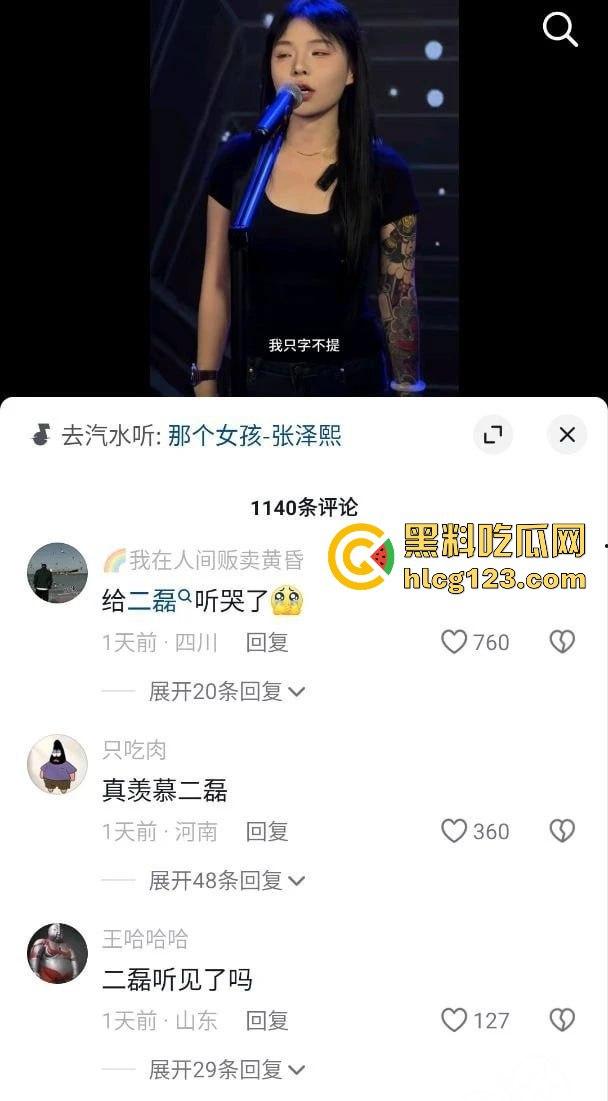The height and width of the screenshot is (1101, 608).
Task: Reply to 我在人间贩卖黄昏's comment
Action: click(x=267, y=642)
